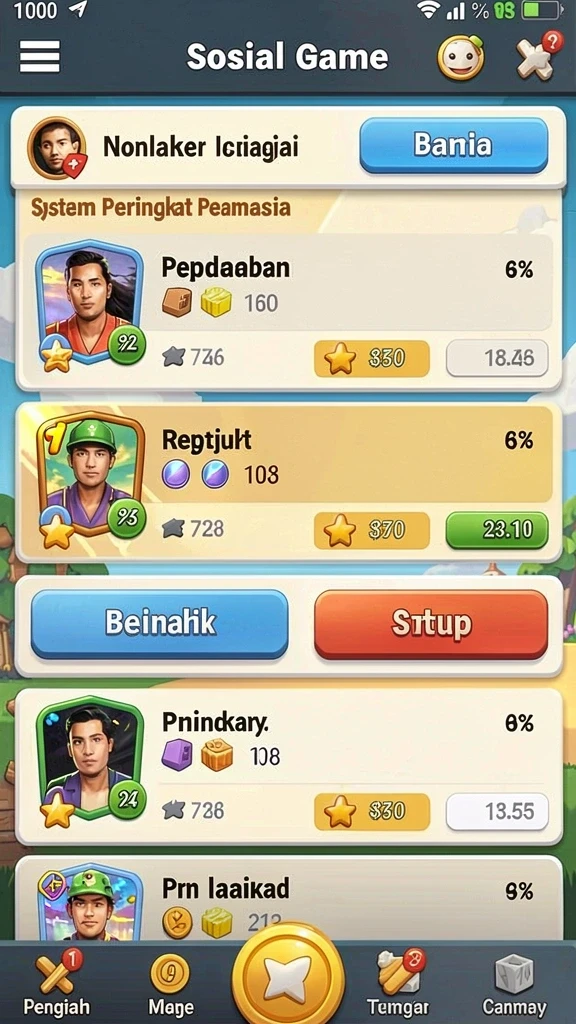Tap the smiley face icon in header
The image size is (576, 1024).
[x=461, y=58]
